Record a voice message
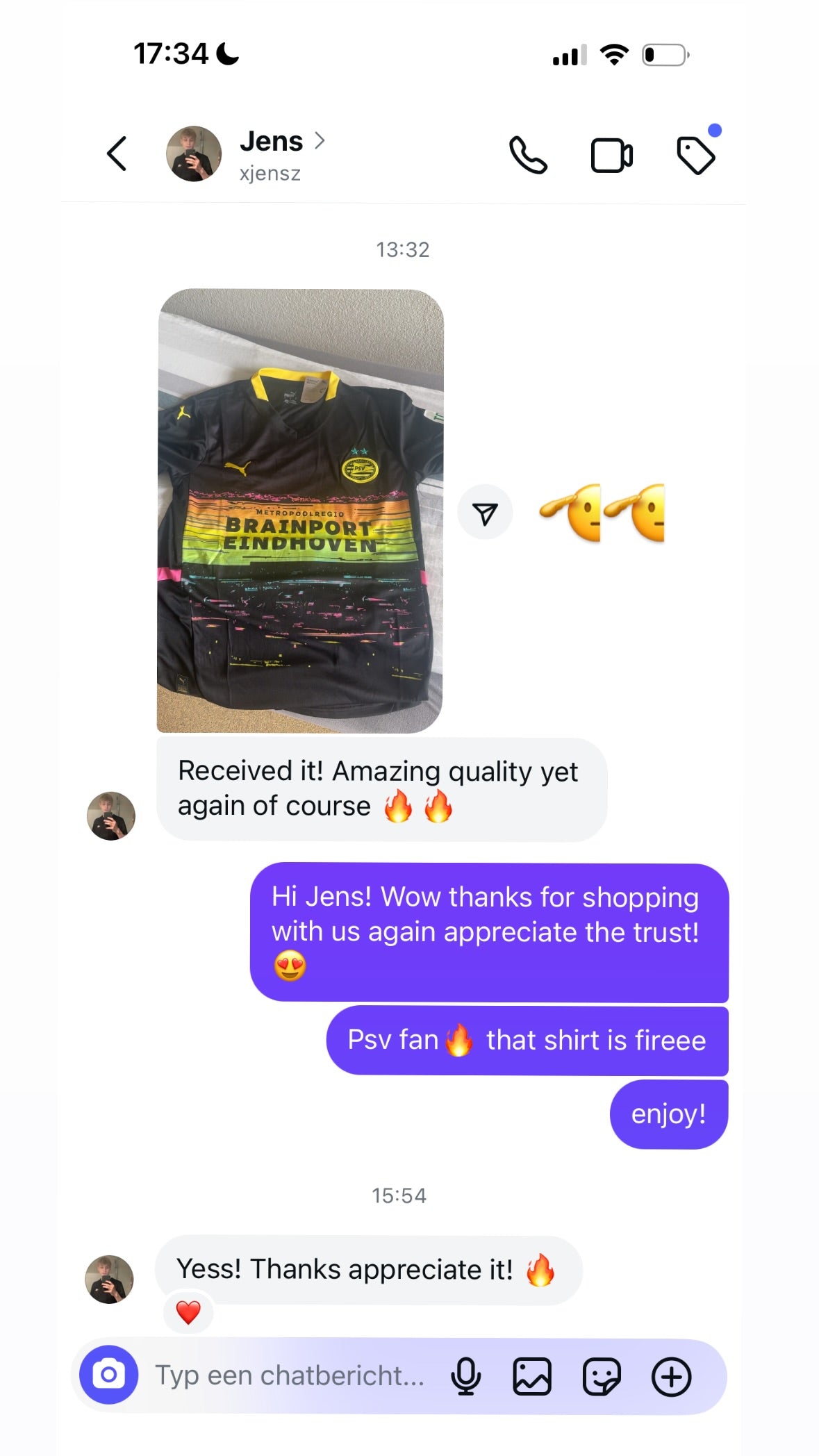 pos(465,1376)
